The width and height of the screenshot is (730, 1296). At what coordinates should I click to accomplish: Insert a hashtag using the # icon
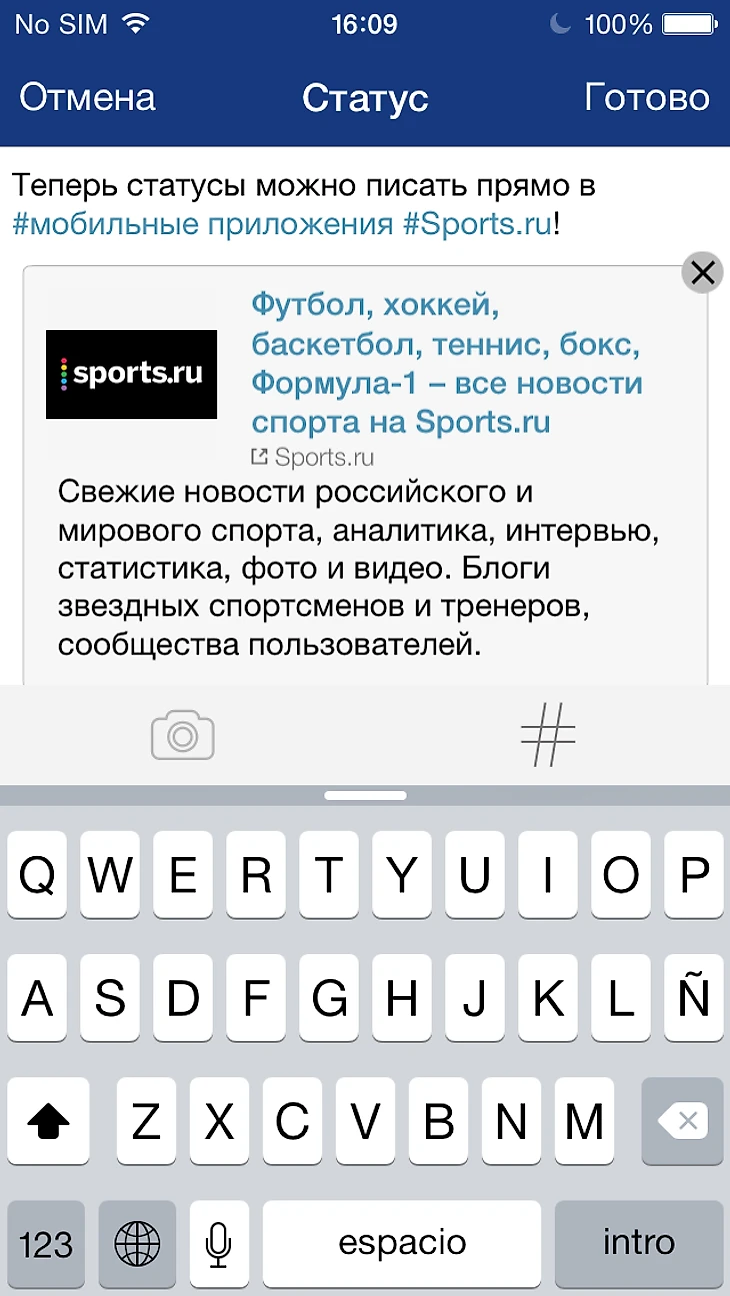coord(548,735)
